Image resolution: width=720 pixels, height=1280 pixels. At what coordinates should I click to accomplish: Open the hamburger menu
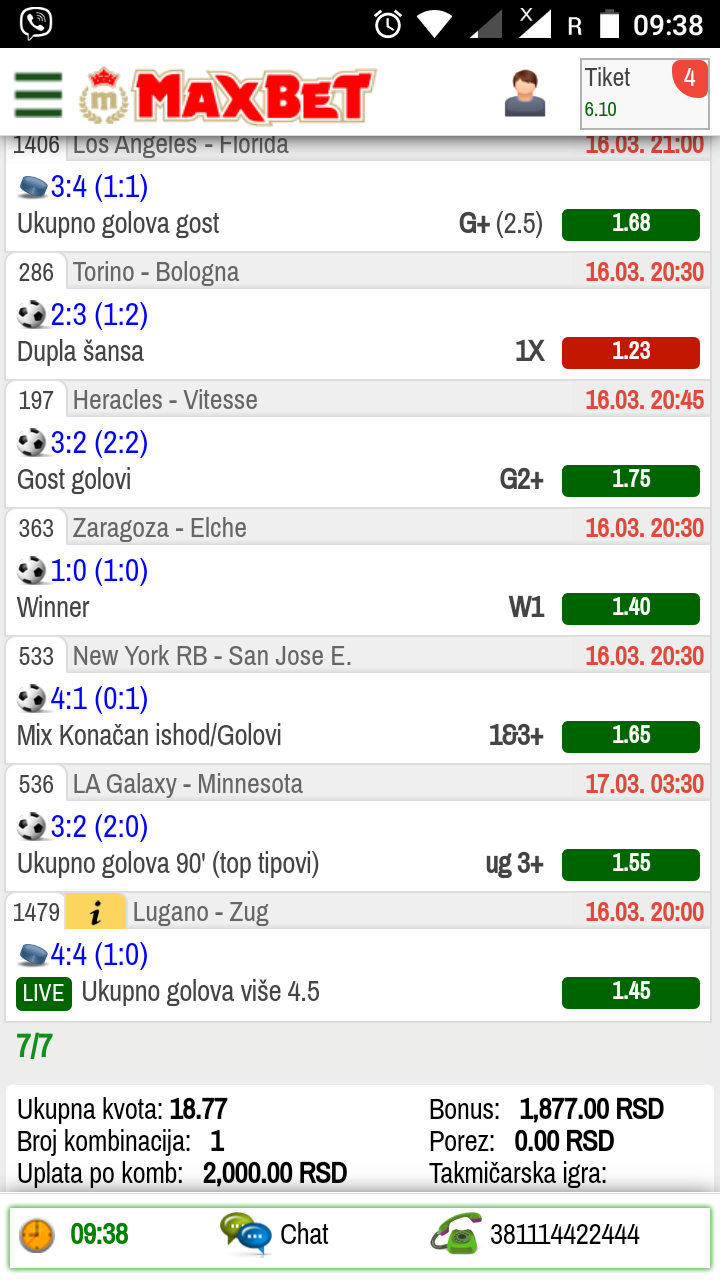pyautogui.click(x=38, y=94)
